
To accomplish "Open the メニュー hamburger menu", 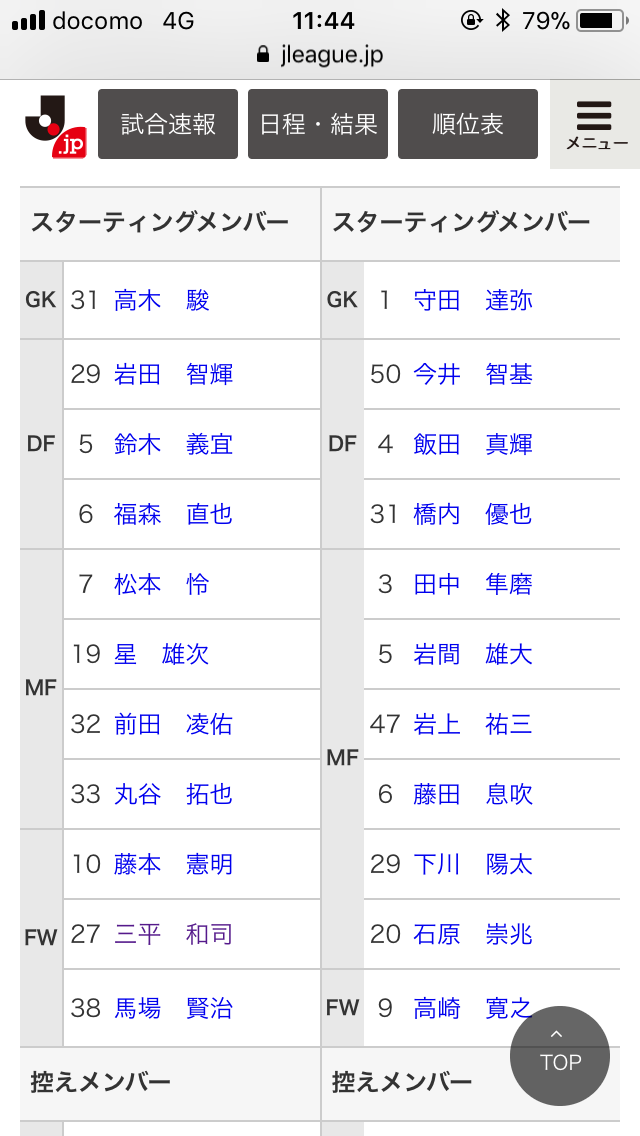I will 595,125.
